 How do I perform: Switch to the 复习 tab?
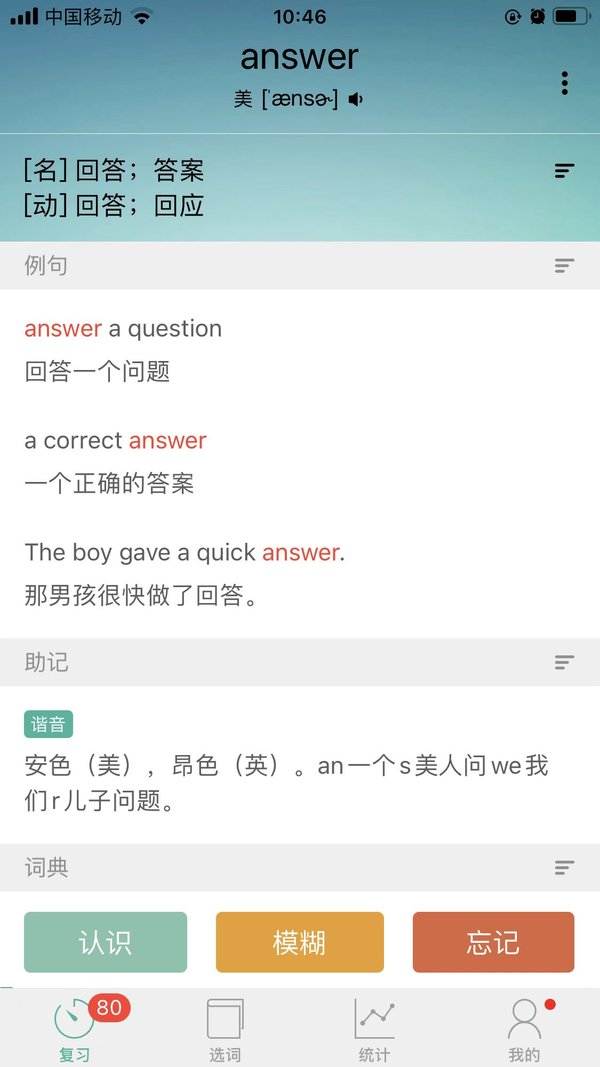pos(74,1029)
